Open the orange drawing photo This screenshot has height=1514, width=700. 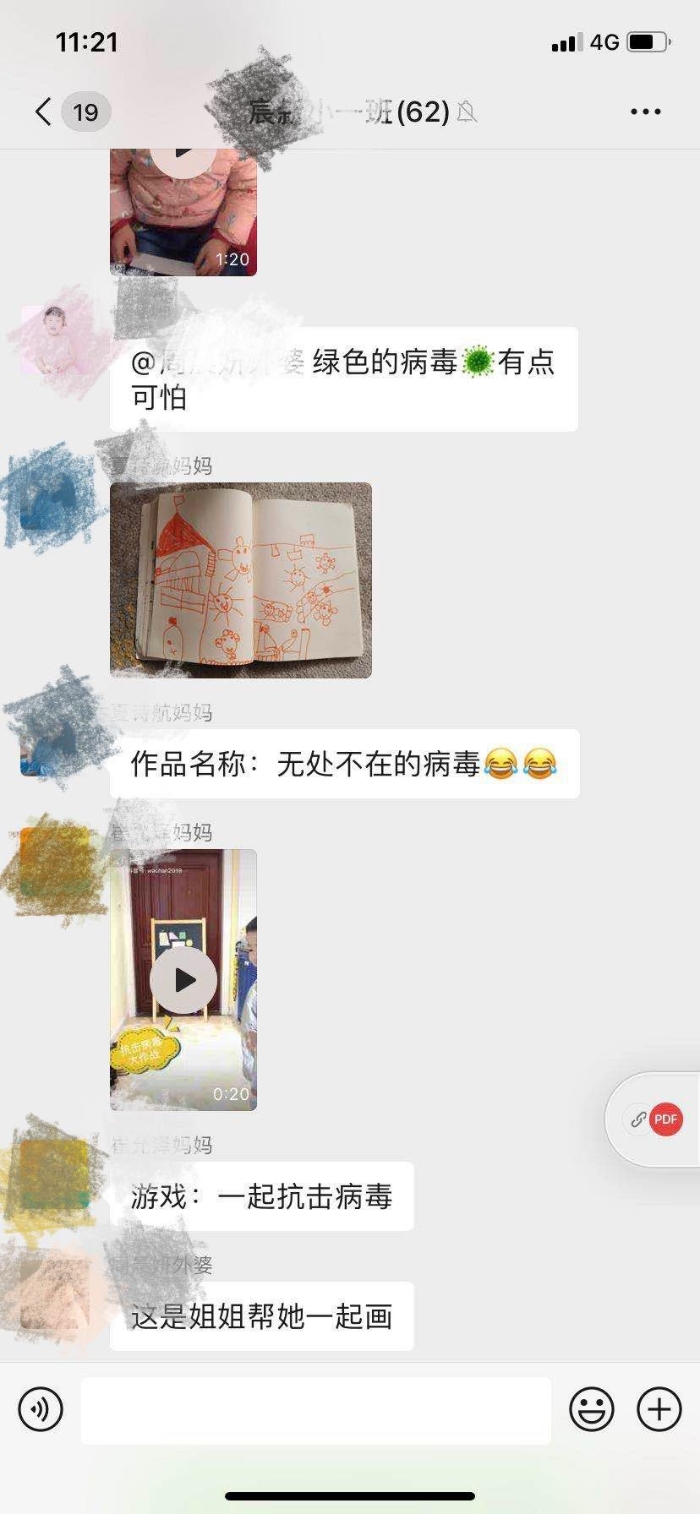pyautogui.click(x=240, y=580)
